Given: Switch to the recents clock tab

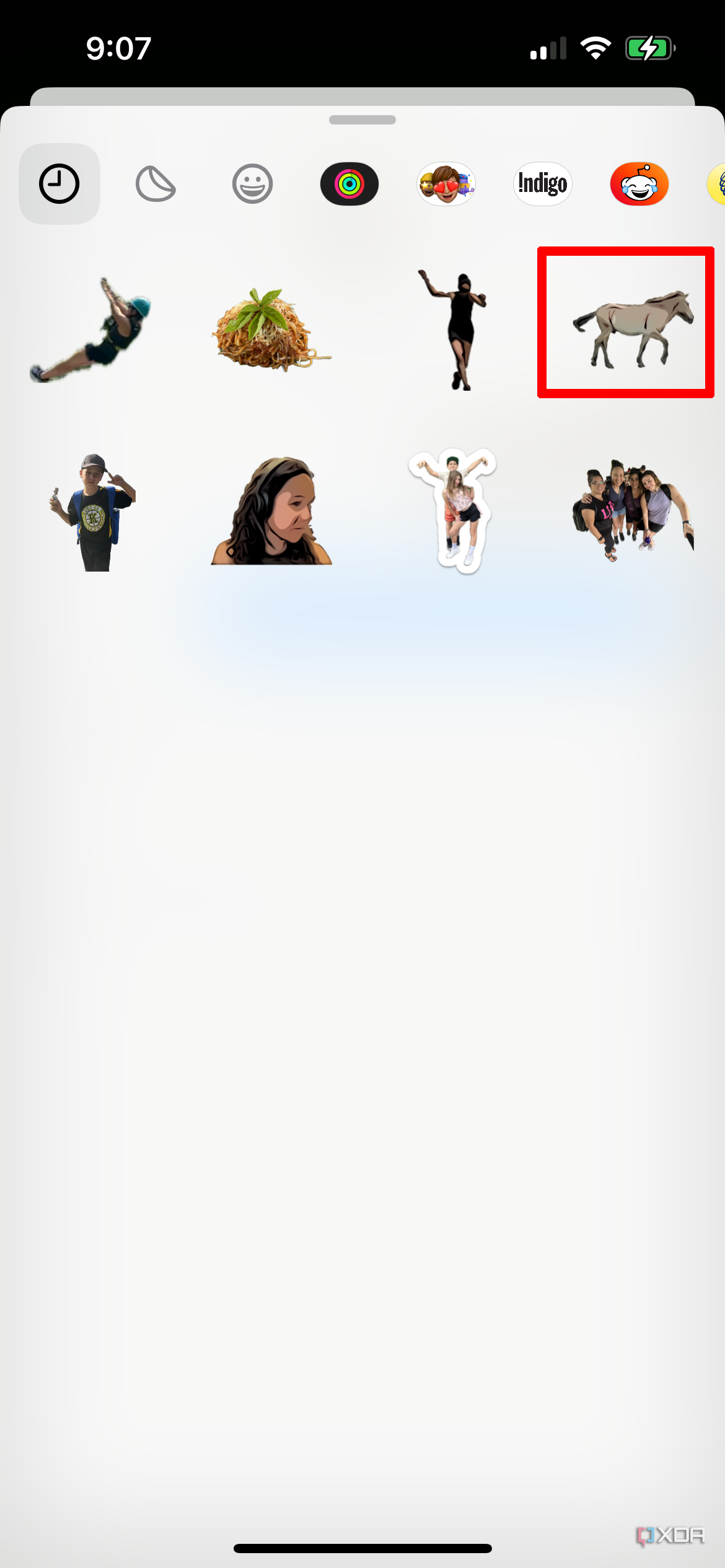Looking at the screenshot, I should coord(59,184).
